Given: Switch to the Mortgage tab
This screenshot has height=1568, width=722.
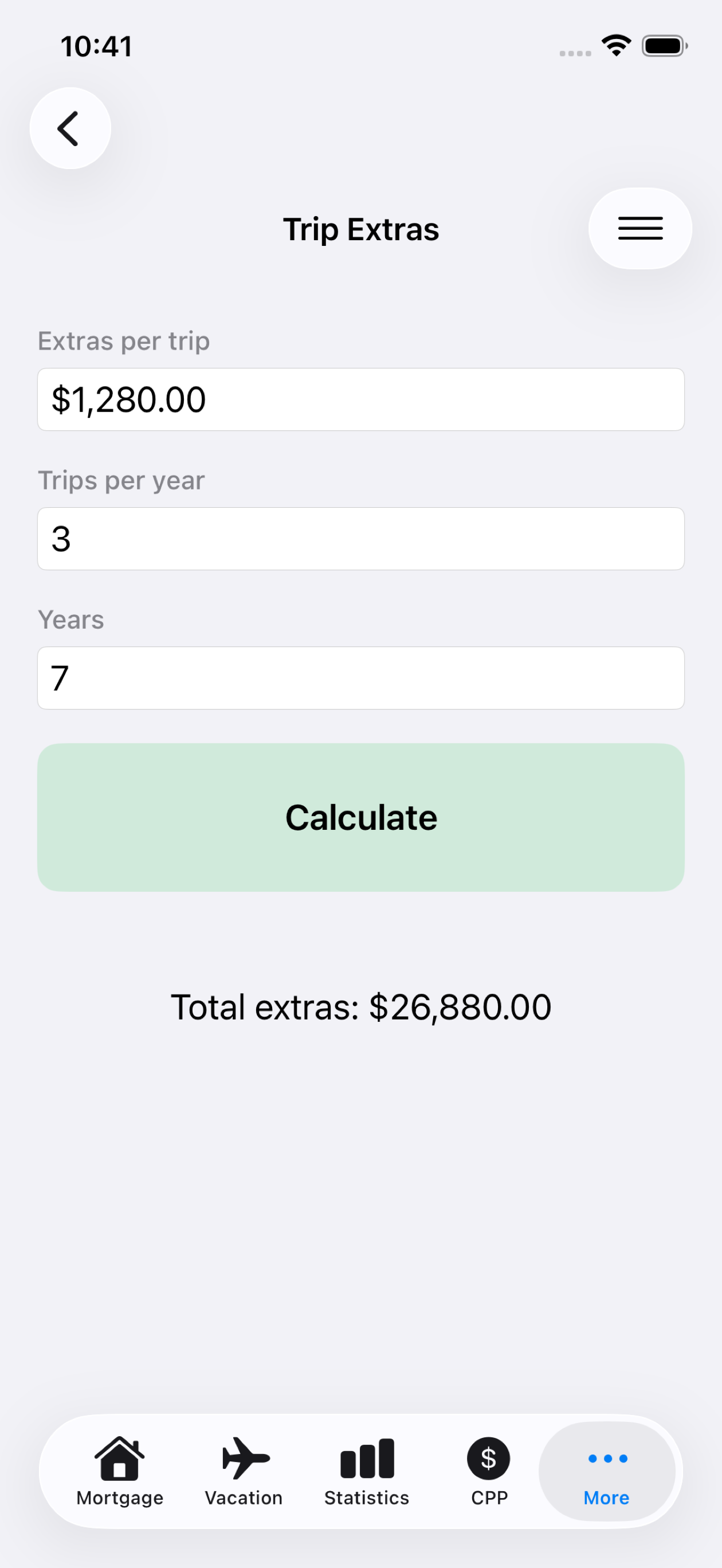Looking at the screenshot, I should coord(120,1471).
